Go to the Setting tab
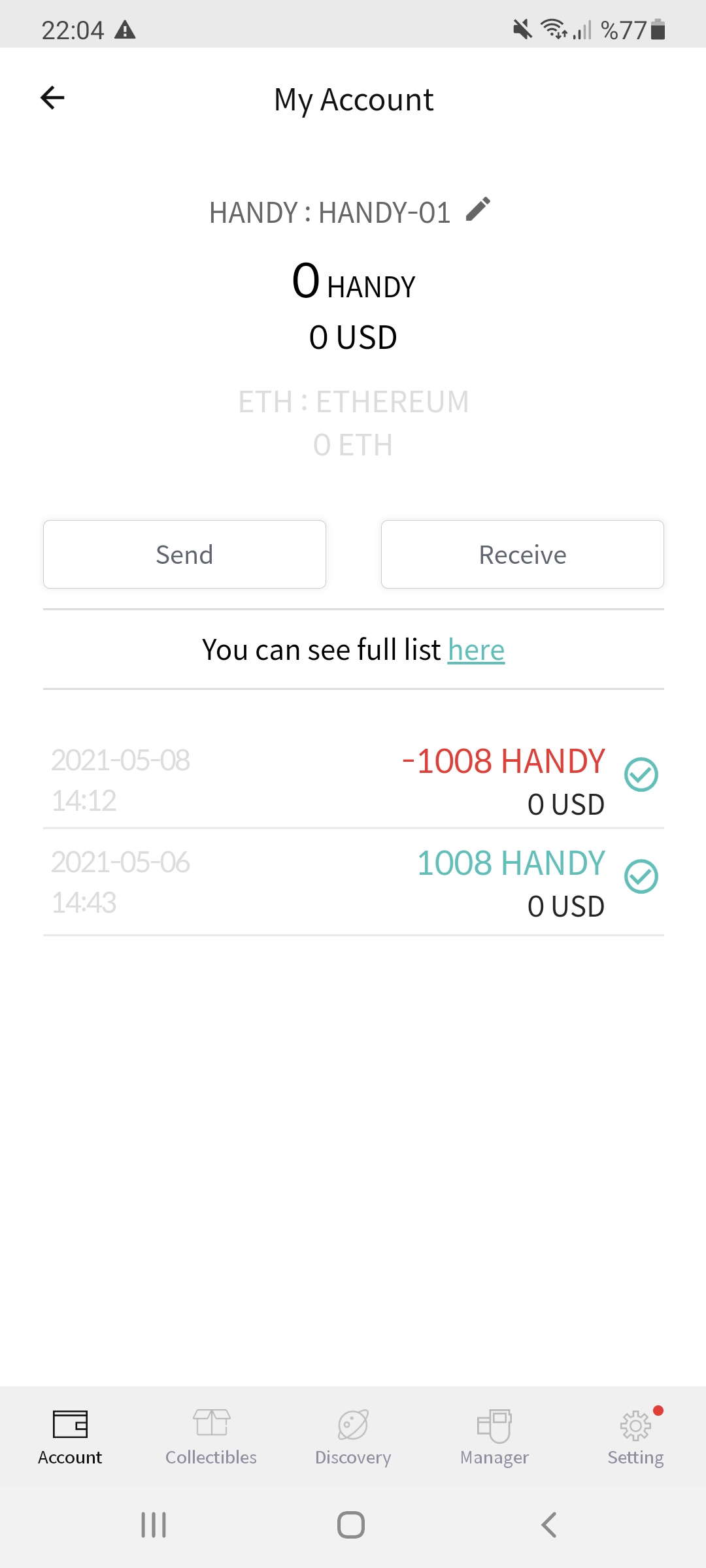 (635, 1436)
